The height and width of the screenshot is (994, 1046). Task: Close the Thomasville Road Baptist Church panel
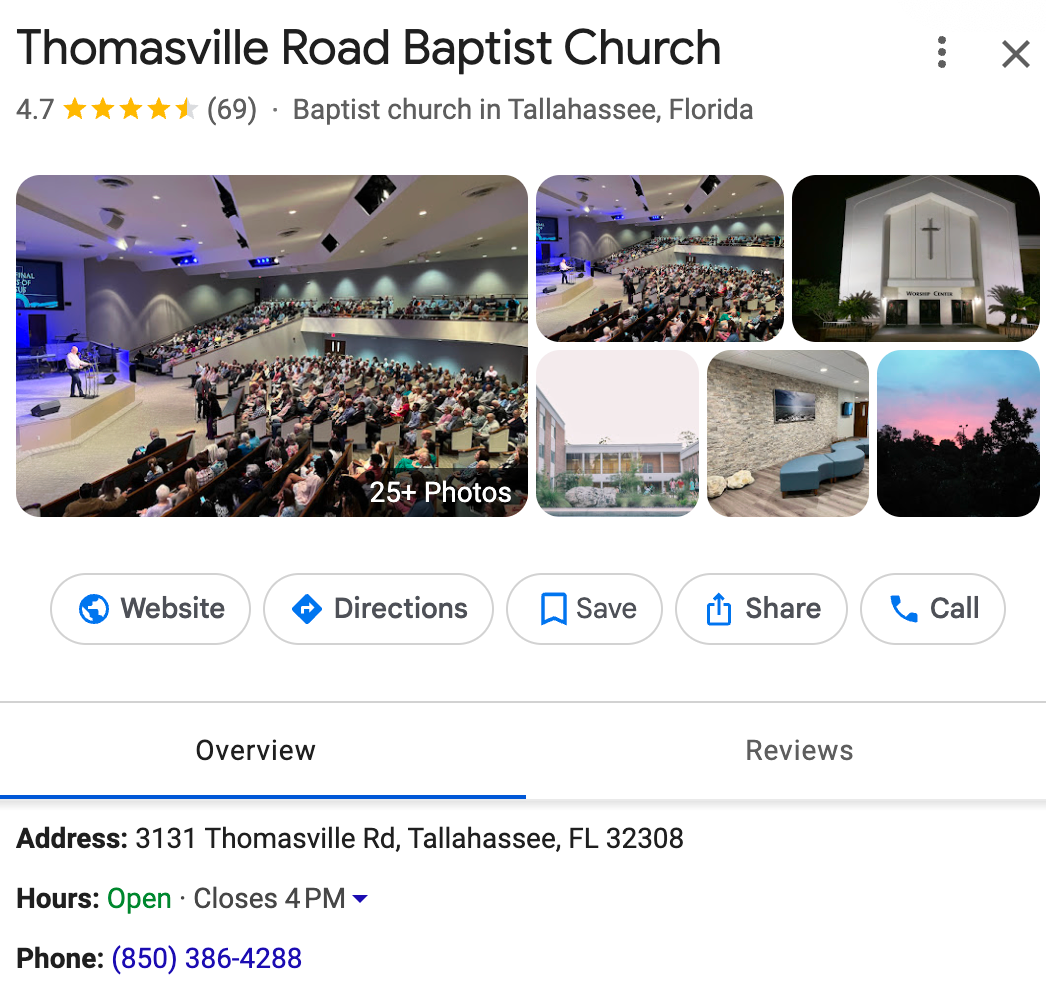[1015, 54]
